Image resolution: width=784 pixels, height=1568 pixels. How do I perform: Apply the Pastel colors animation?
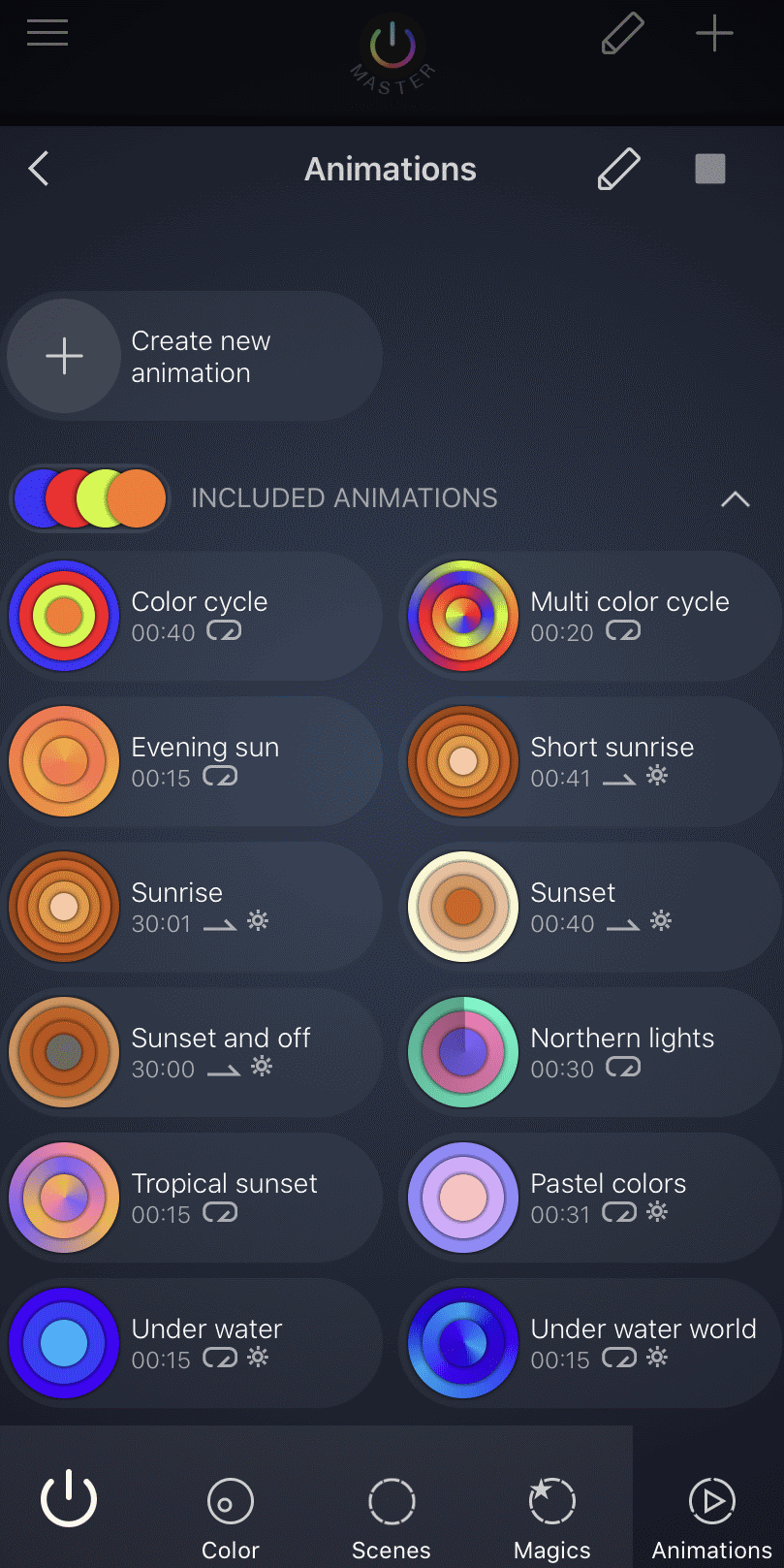589,1199
